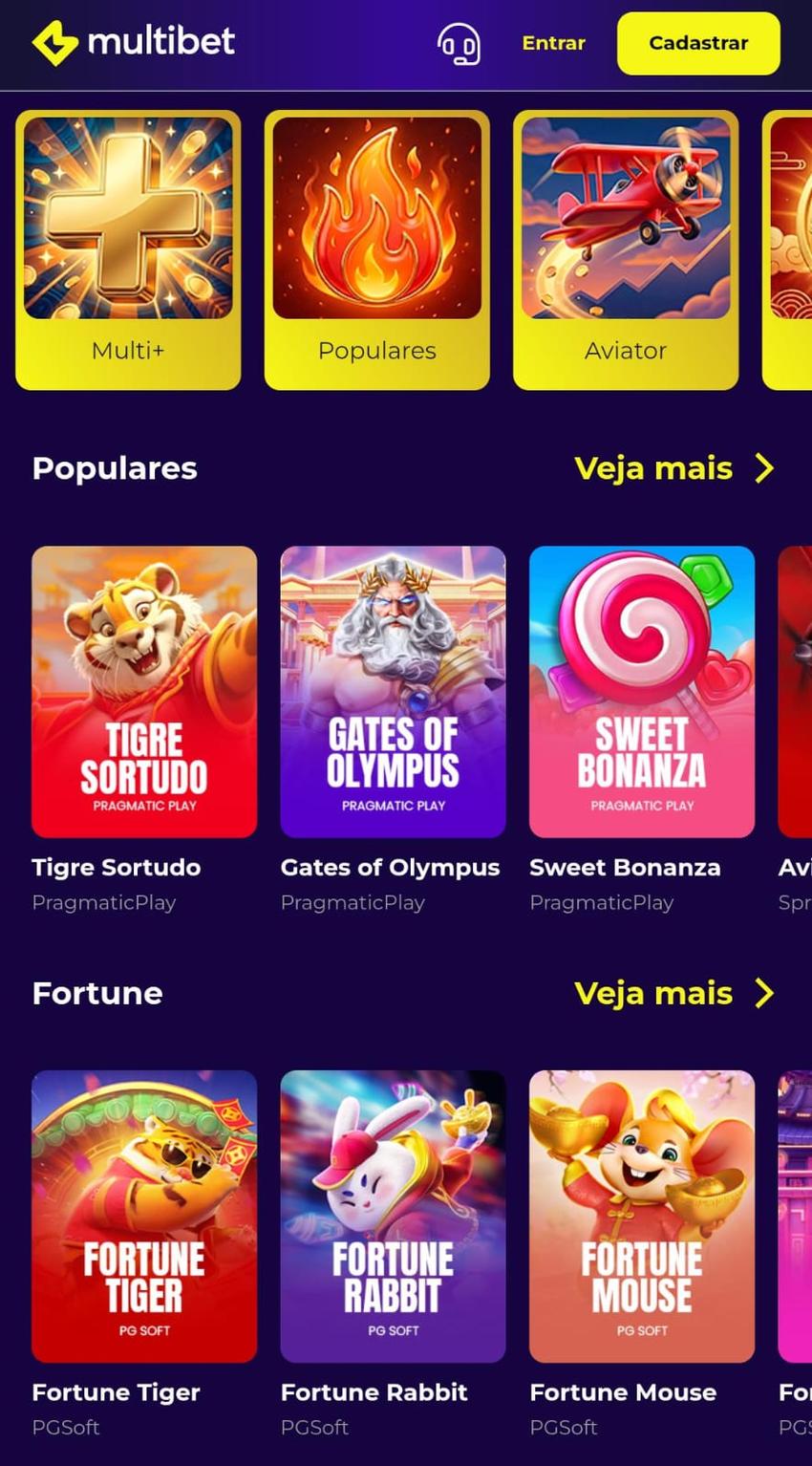Screen dimensions: 812x1466
Task: Open the Sweet Bonanza game
Action: (x=642, y=692)
